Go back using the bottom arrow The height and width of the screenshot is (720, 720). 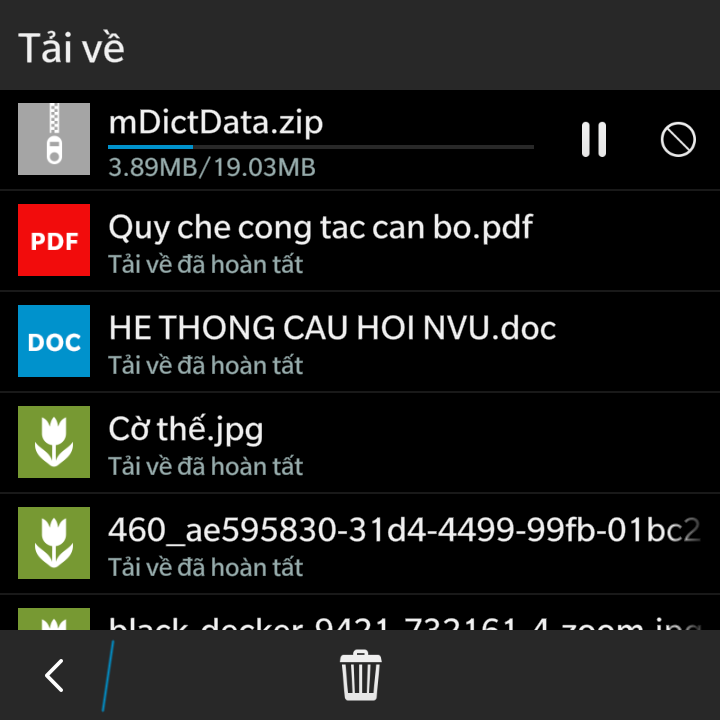(x=55, y=676)
